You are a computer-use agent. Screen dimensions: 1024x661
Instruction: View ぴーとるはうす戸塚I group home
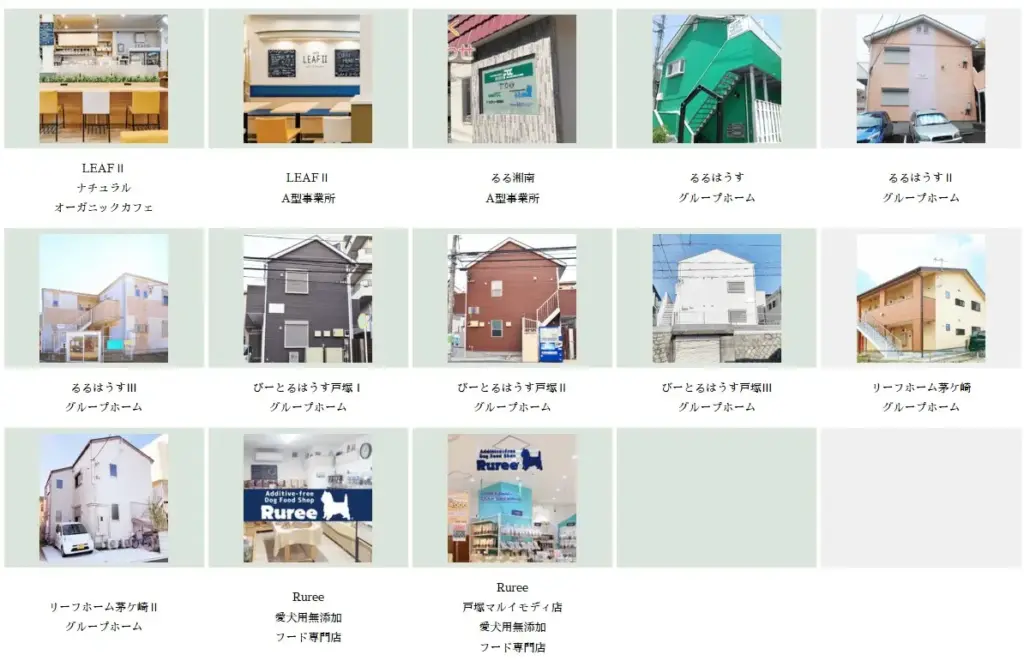pos(308,298)
